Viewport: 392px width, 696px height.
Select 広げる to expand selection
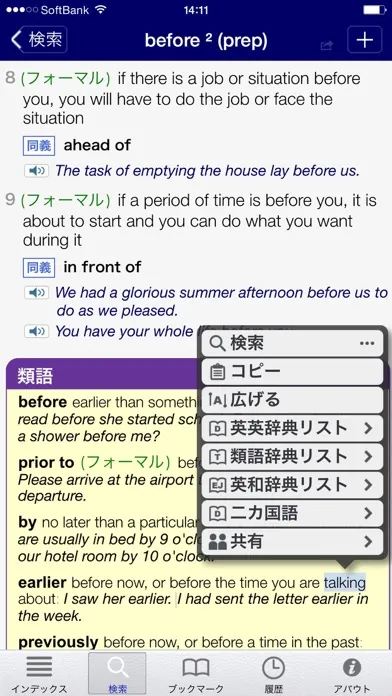pos(292,400)
